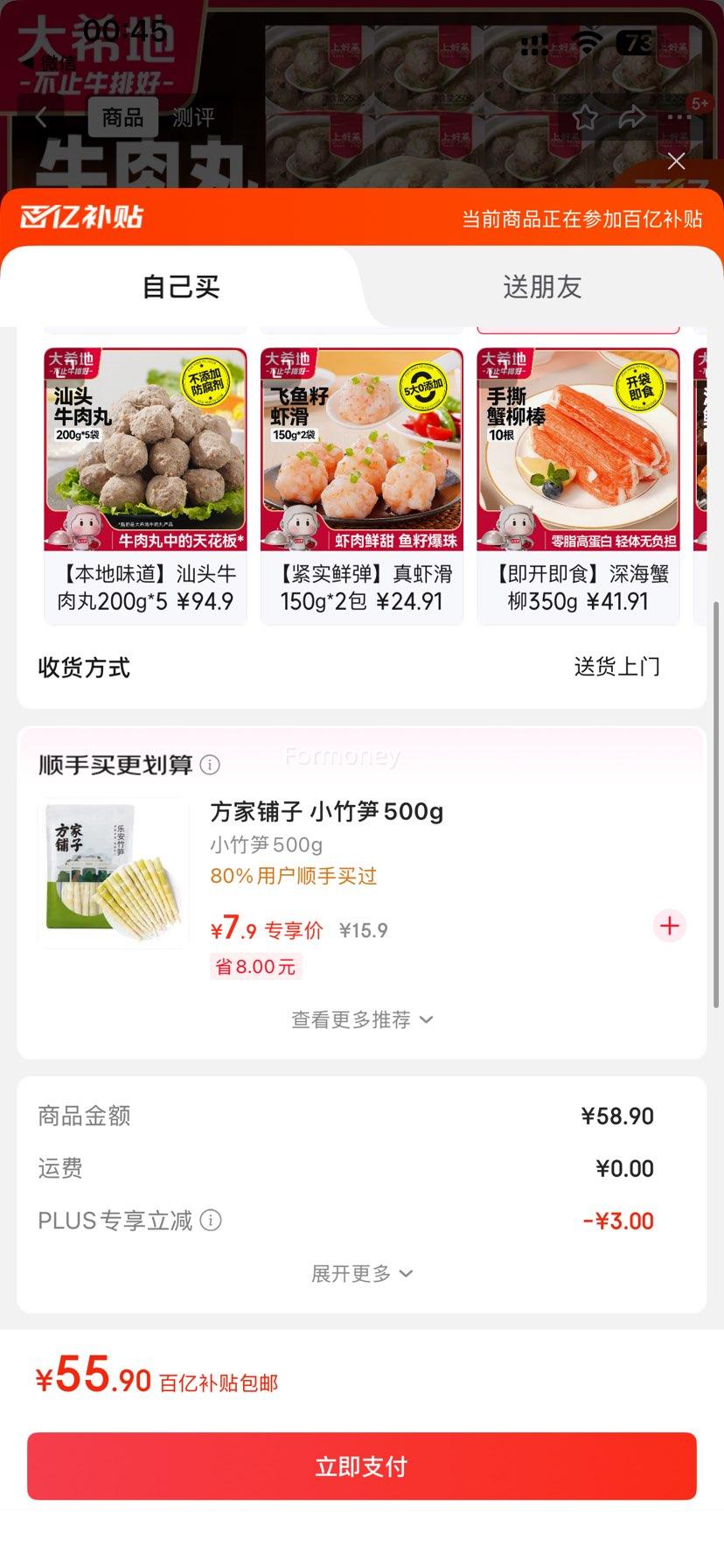This screenshot has width=724, height=1568.
Task: Expand 展开更多 price details
Action: [361, 1273]
